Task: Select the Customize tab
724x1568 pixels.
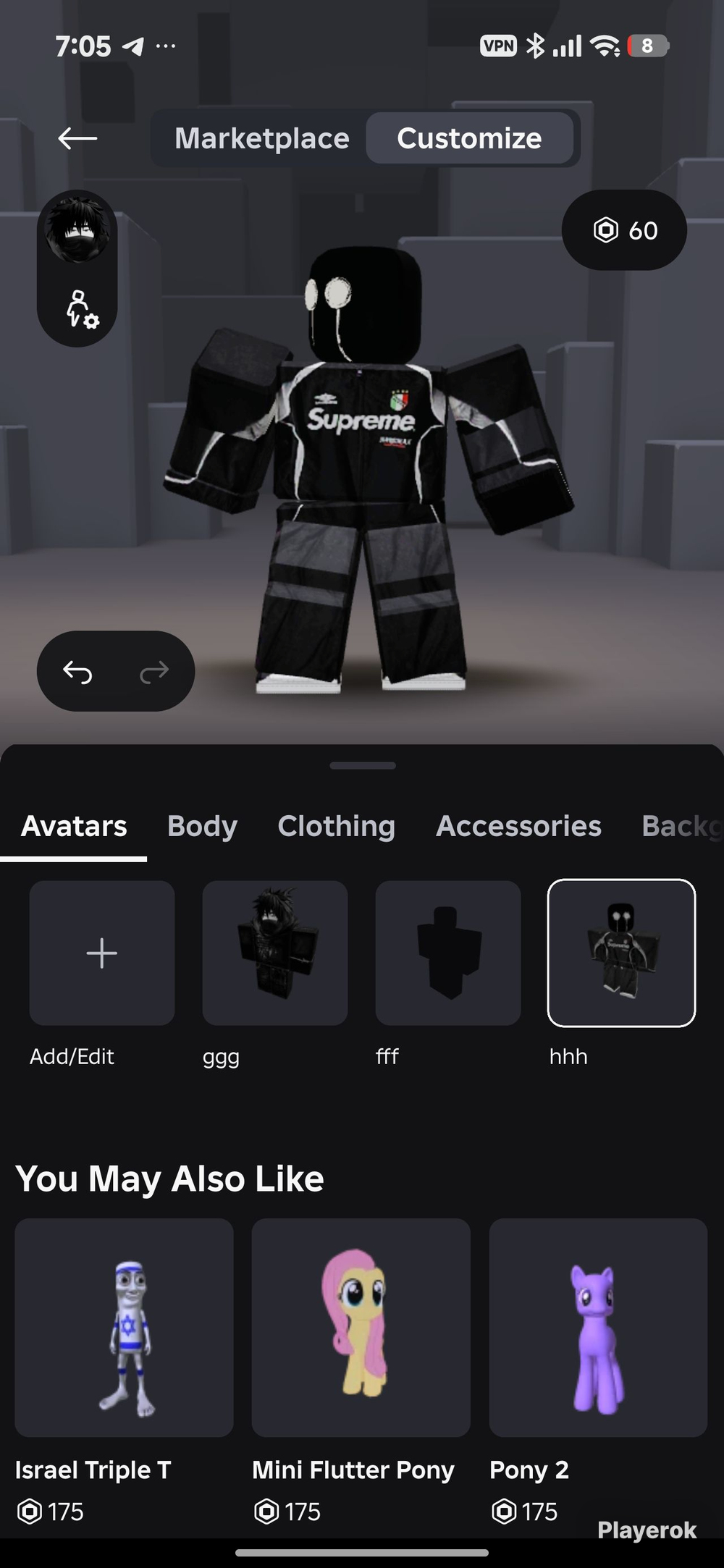Action: 469,138
